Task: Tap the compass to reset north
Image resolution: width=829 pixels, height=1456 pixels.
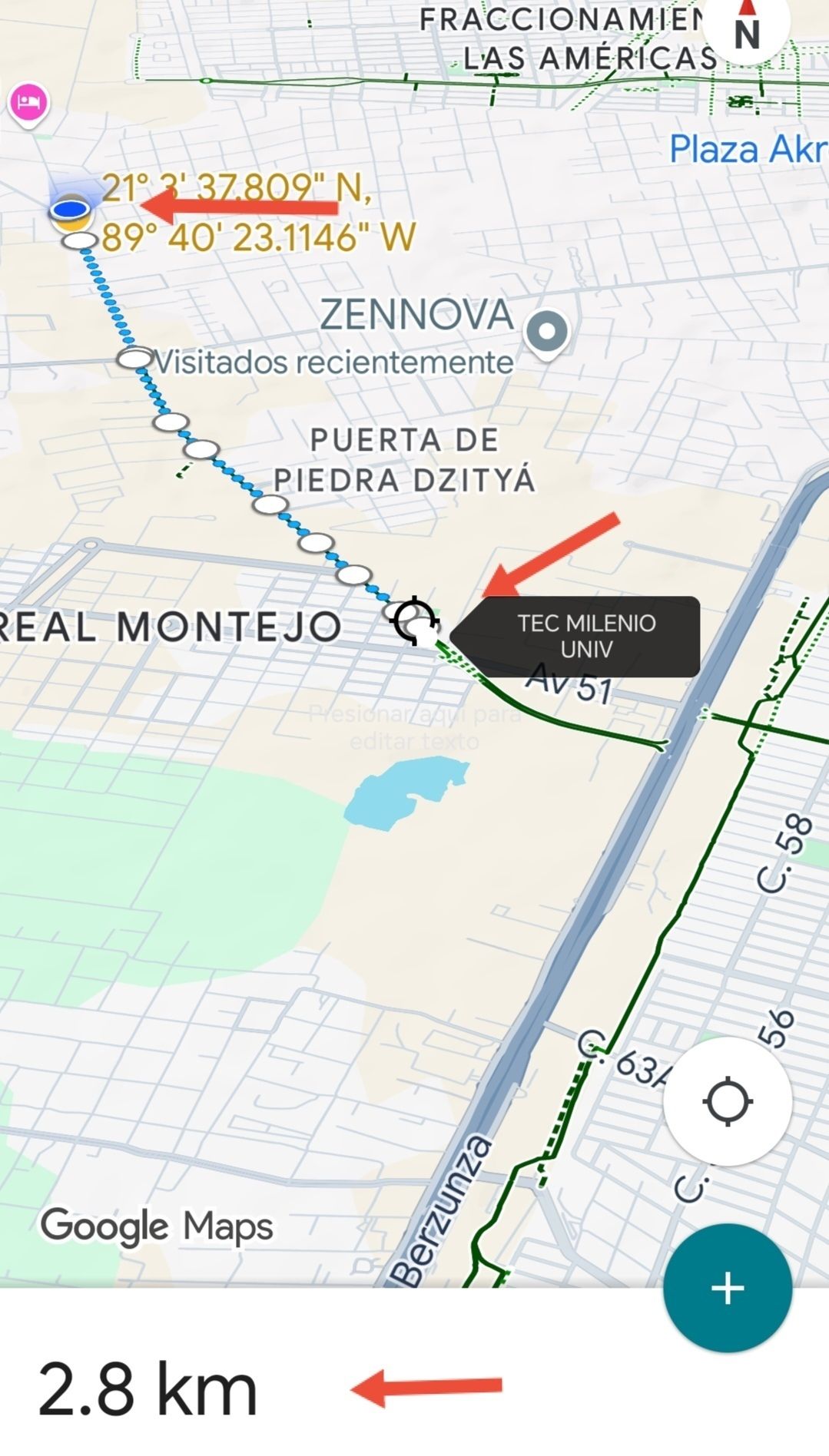Action: click(x=746, y=25)
